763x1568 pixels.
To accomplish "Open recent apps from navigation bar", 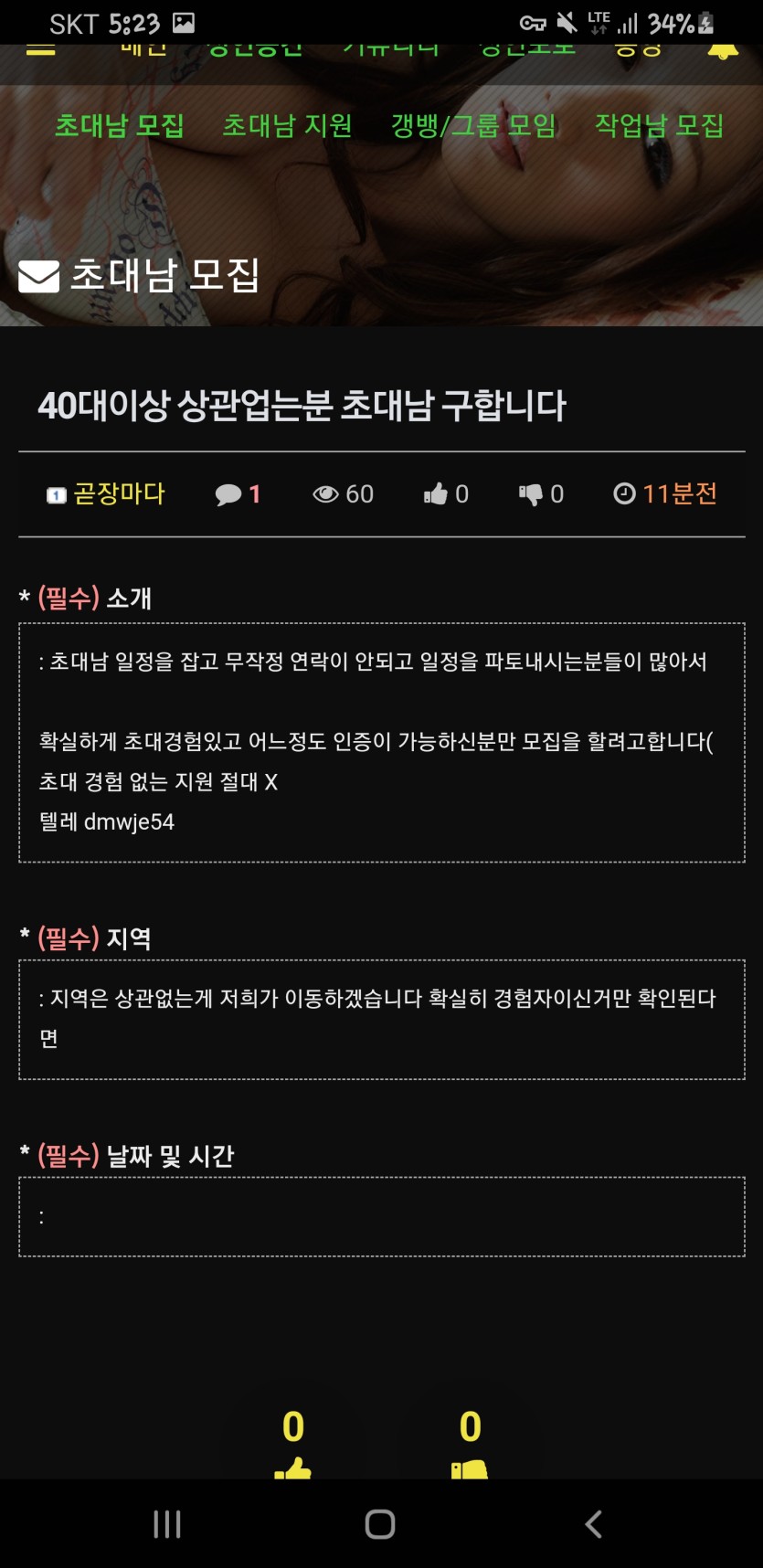I will tap(167, 1524).
